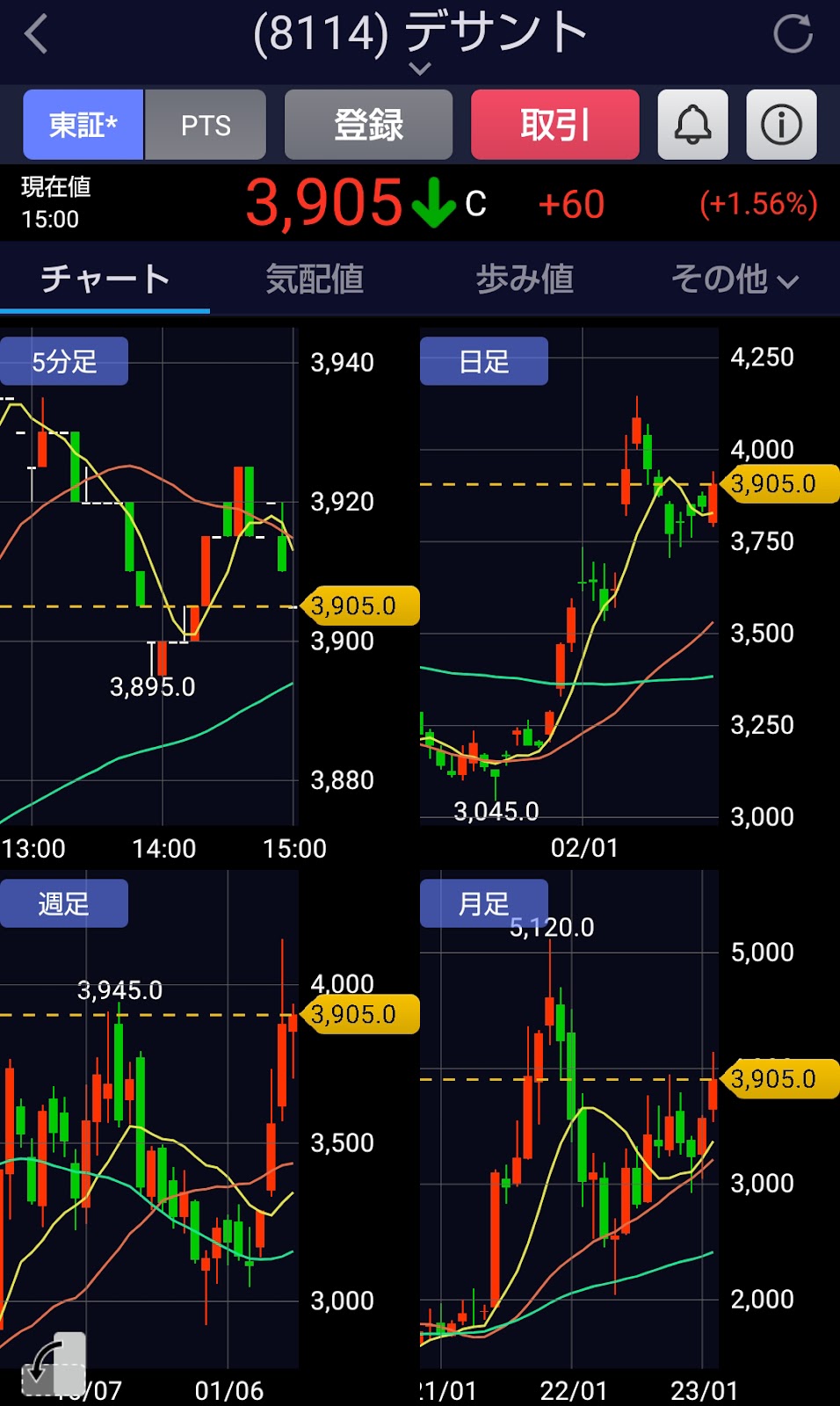The image size is (840, 1406).
Task: Switch to the PTS market
Action: tap(206, 125)
